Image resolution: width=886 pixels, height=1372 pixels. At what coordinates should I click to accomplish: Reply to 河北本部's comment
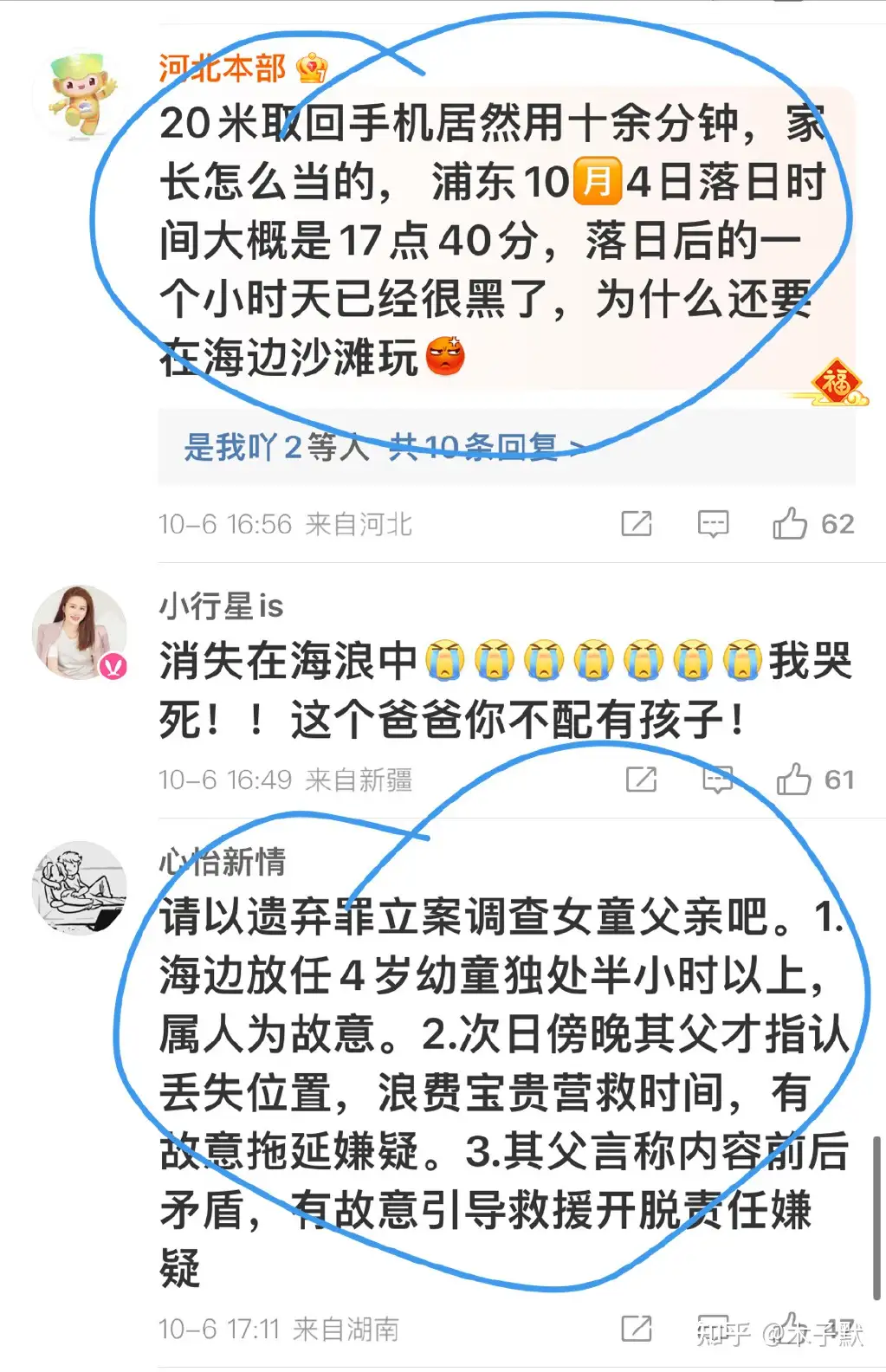click(x=713, y=523)
